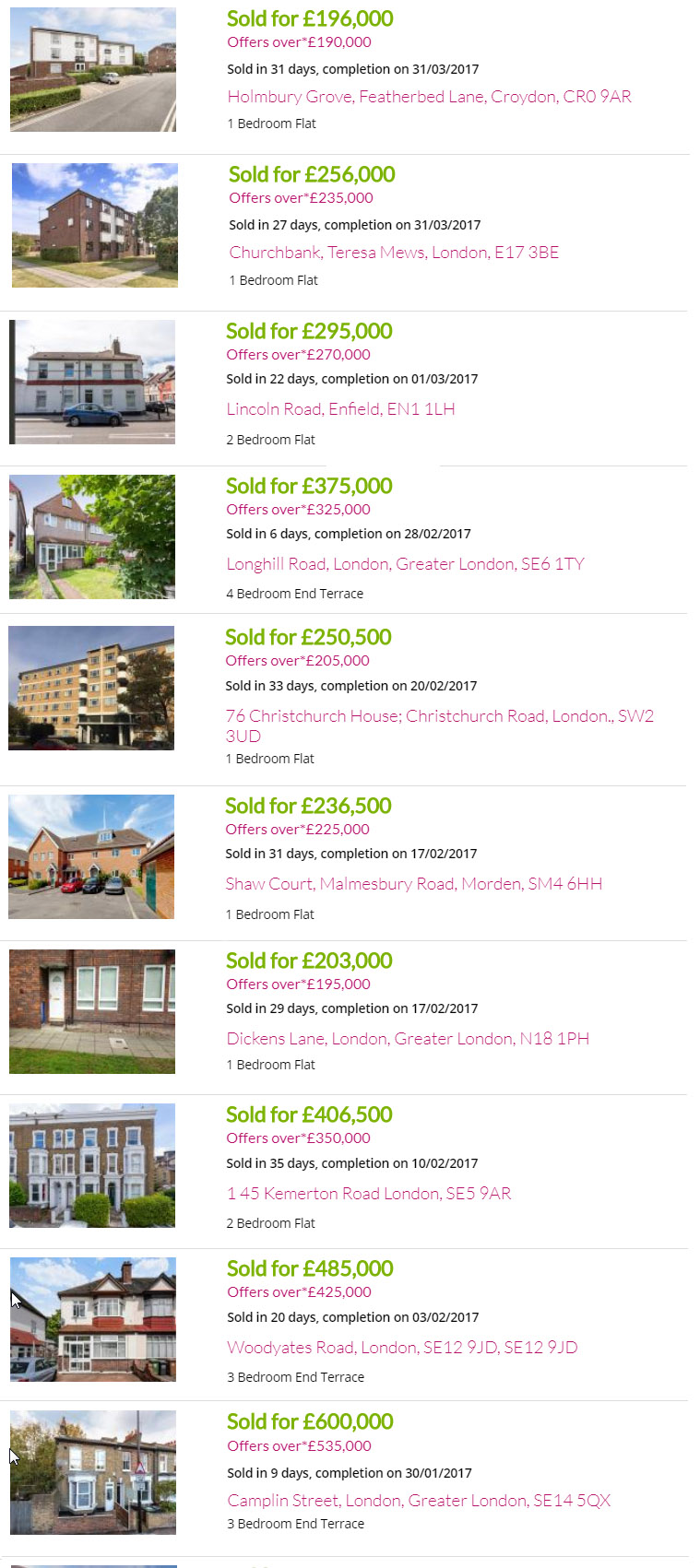Open the Shaw Court, Malmesbury Road link

point(413,884)
